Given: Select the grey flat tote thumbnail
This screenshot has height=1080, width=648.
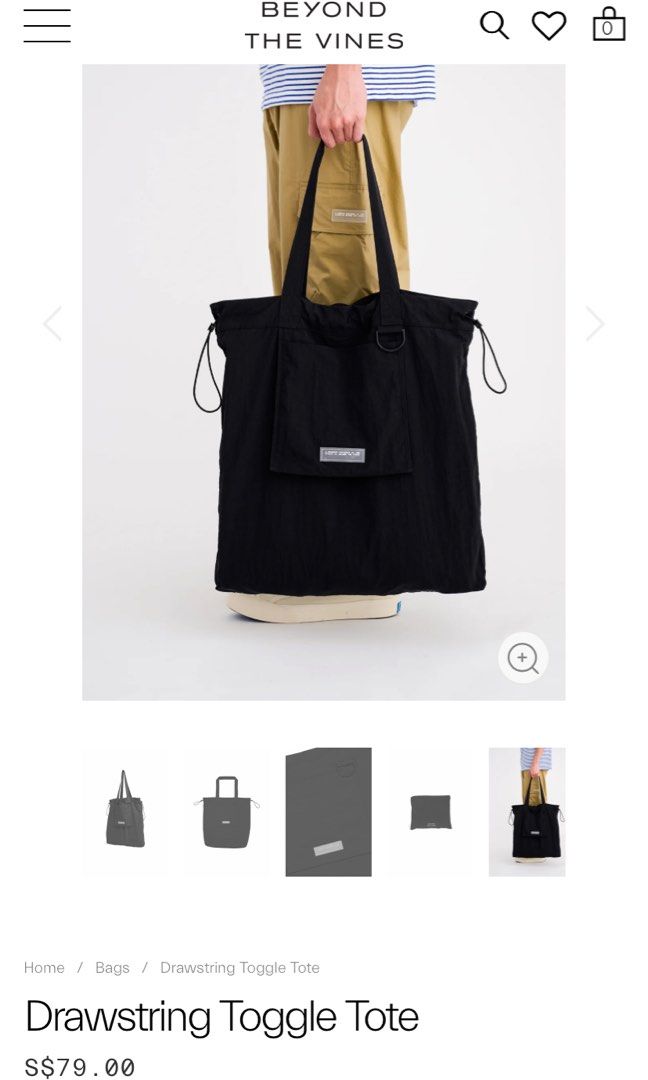Looking at the screenshot, I should coord(226,811).
